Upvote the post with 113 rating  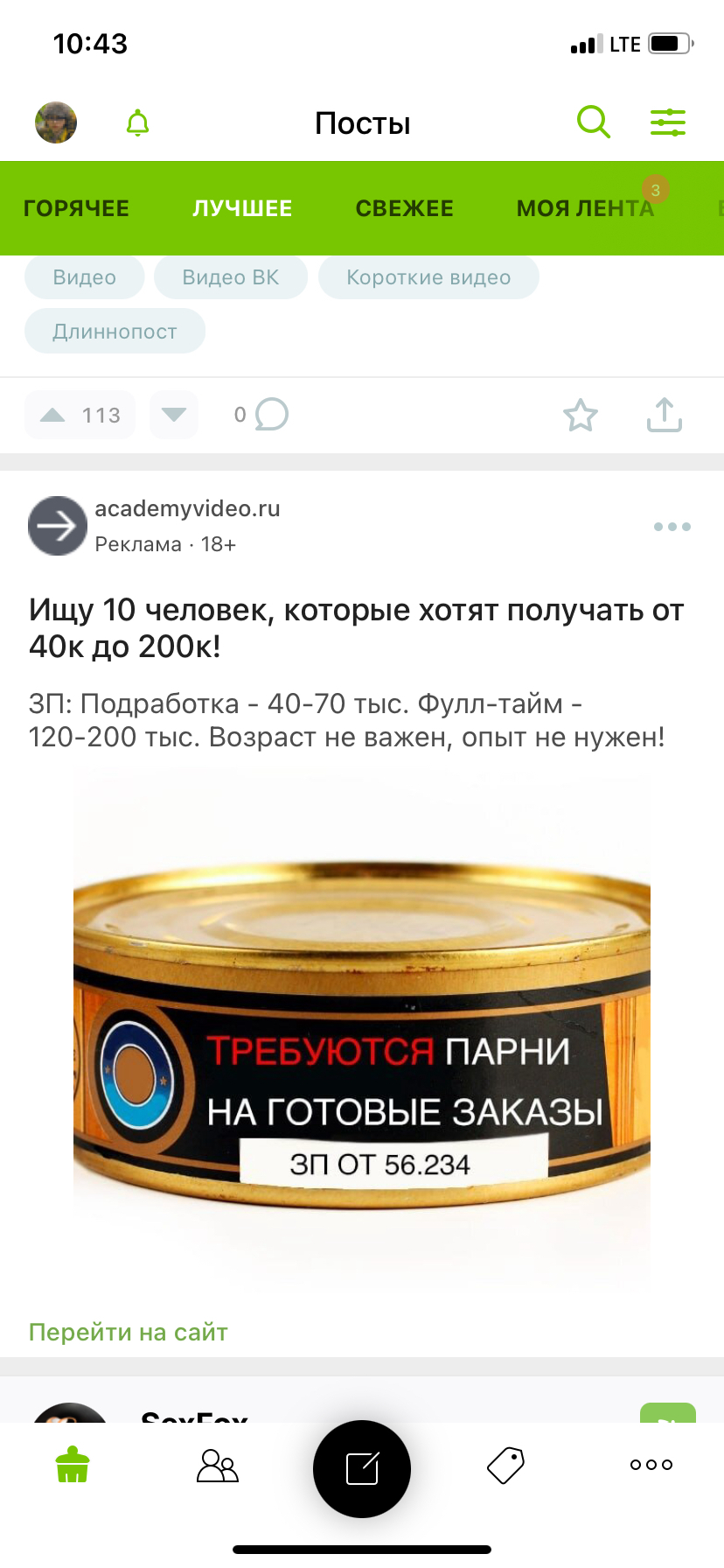(x=54, y=415)
